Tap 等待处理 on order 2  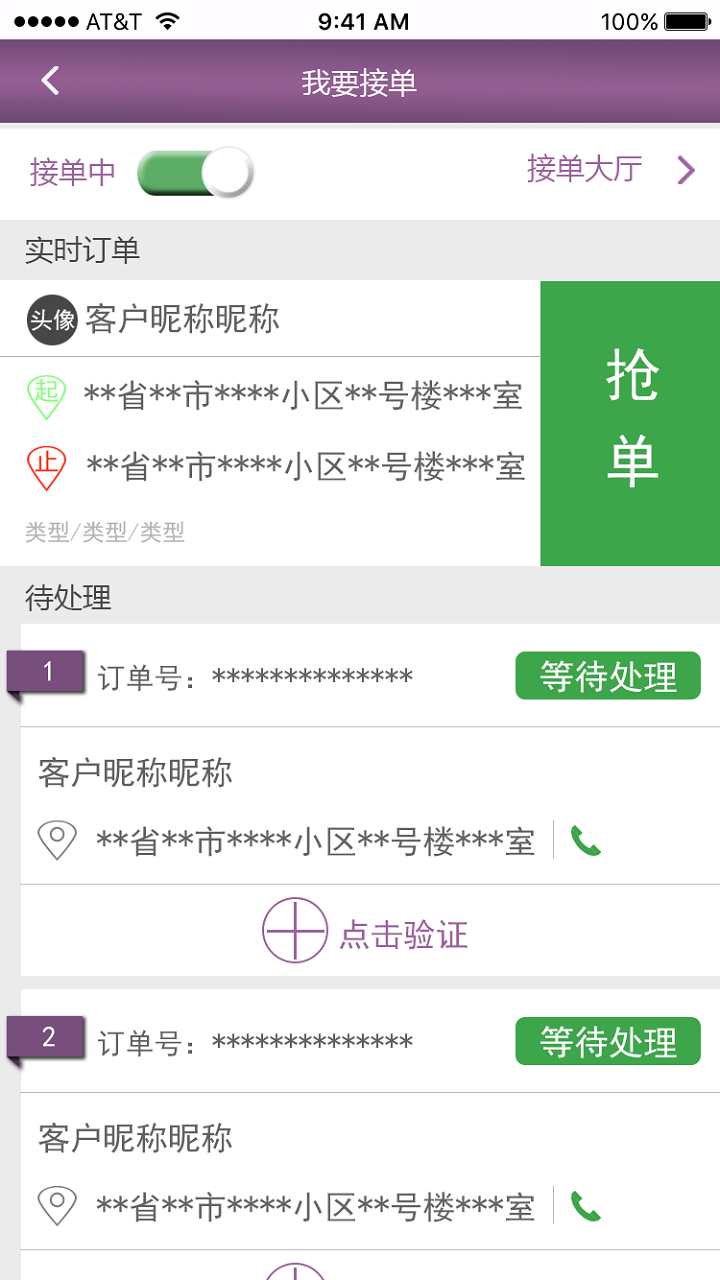(608, 1042)
